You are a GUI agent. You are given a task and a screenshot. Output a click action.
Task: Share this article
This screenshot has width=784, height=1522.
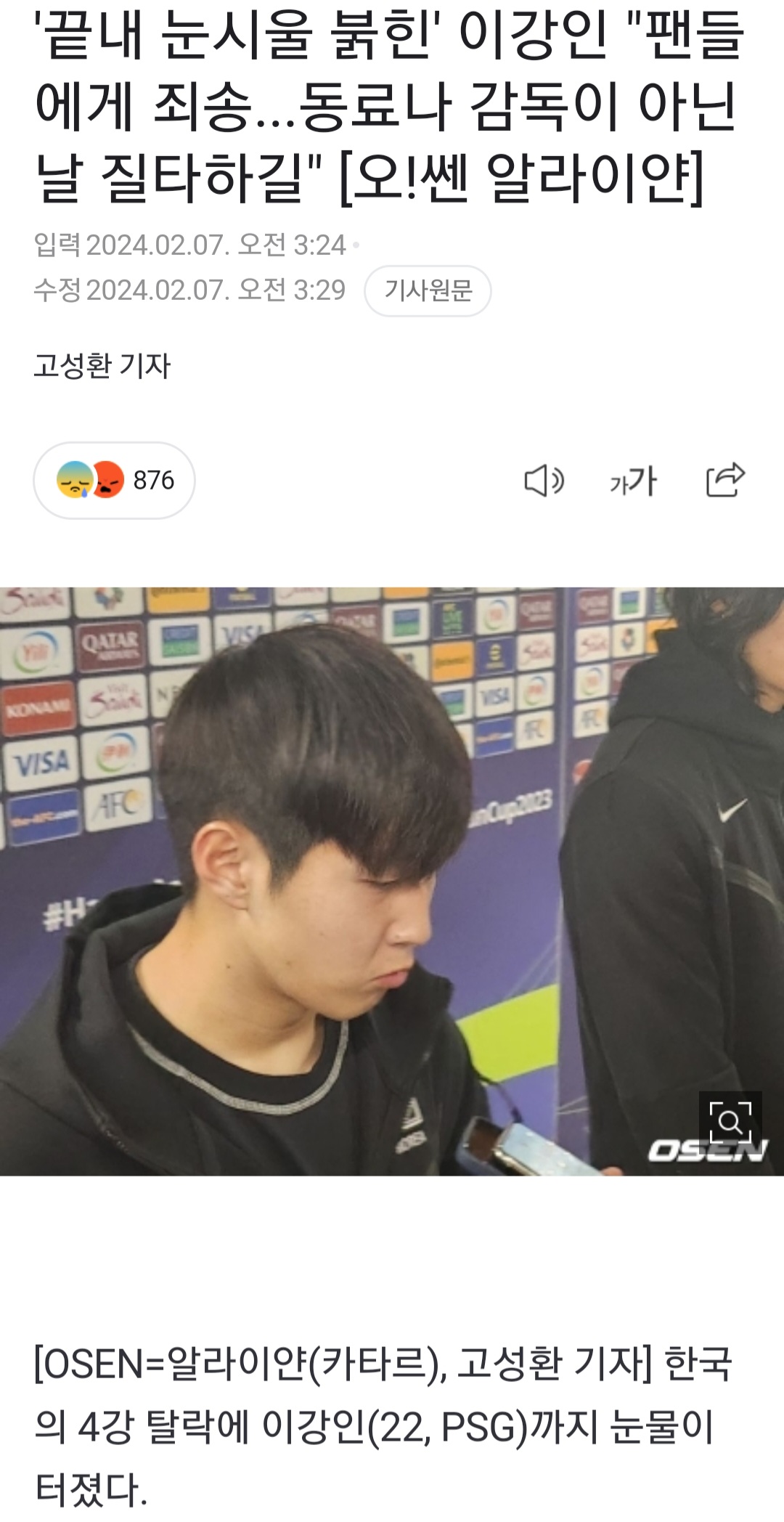(725, 480)
